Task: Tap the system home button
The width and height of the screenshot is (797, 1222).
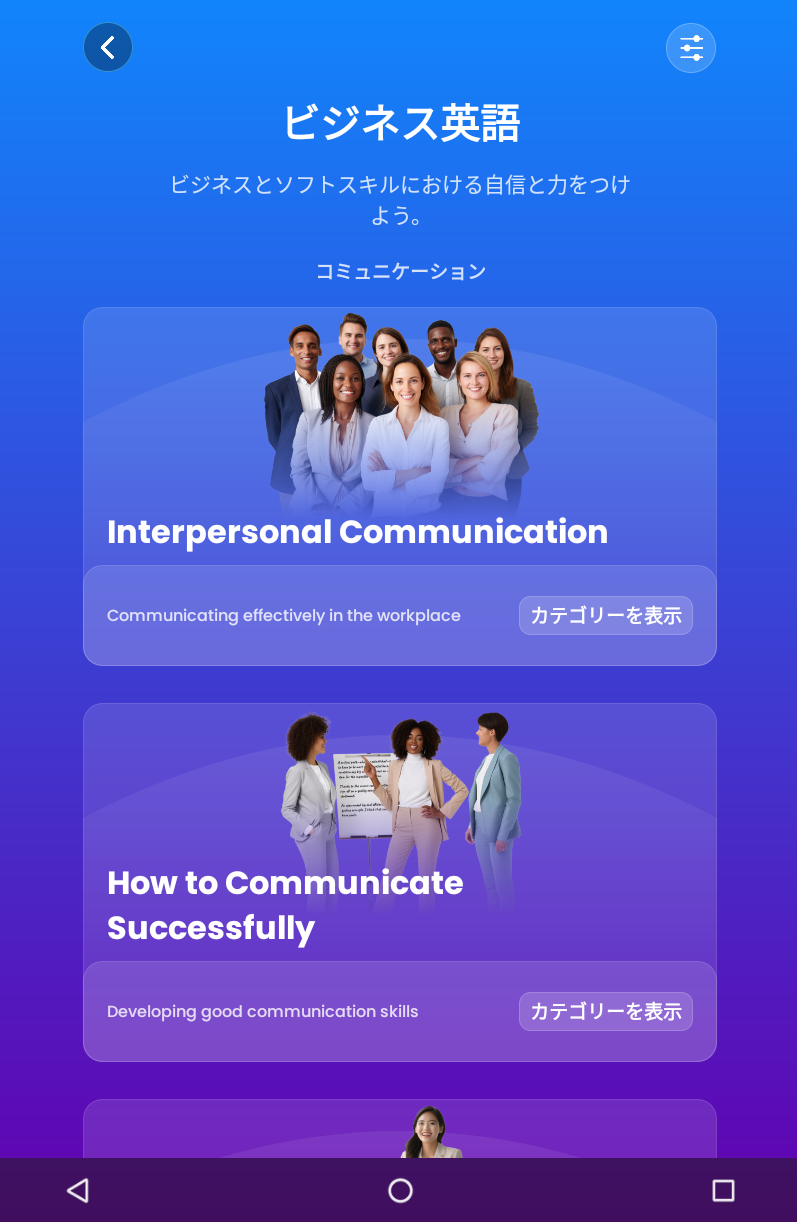Action: (x=400, y=1190)
